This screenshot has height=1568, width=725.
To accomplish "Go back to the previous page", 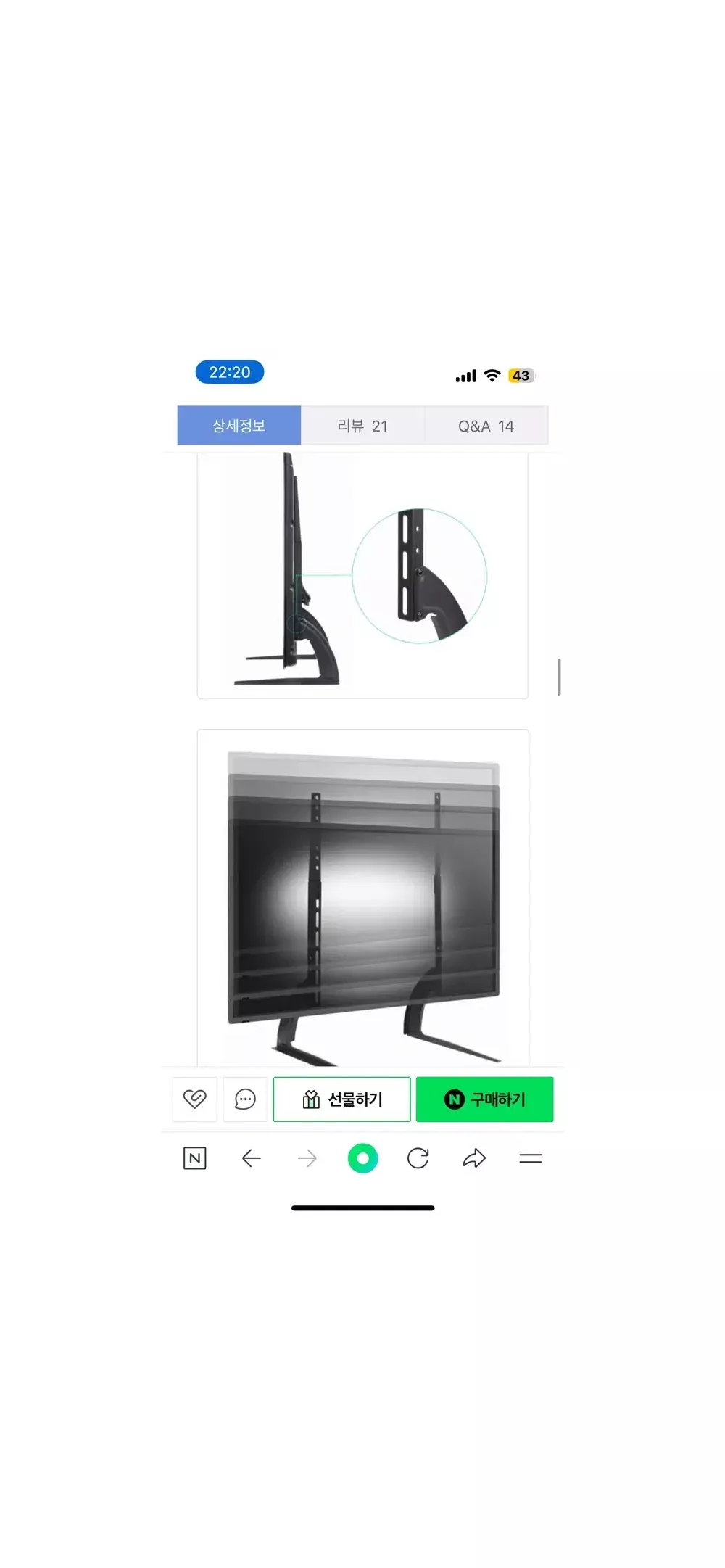I will pyautogui.click(x=251, y=1158).
